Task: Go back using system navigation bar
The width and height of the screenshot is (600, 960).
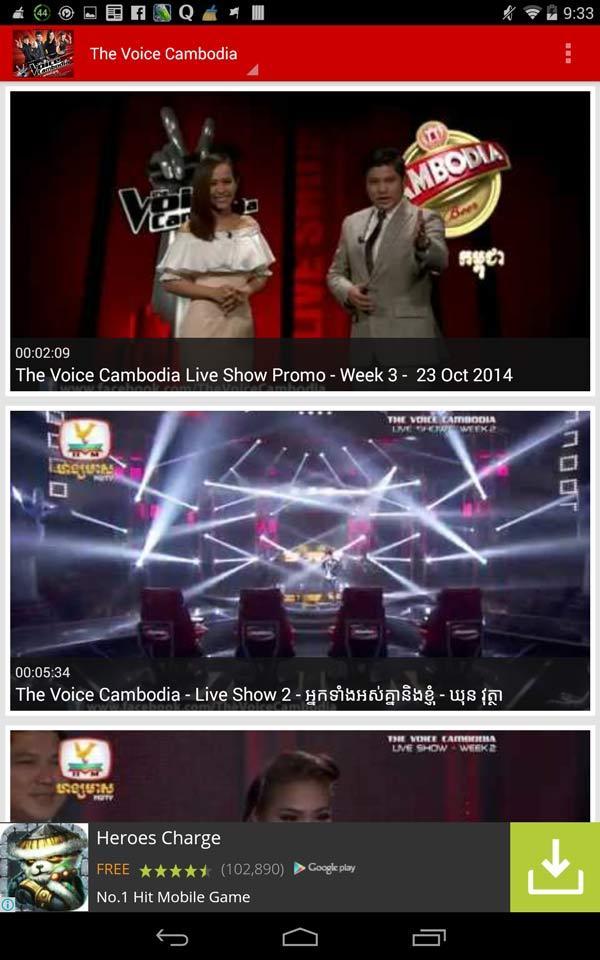Action: pos(172,937)
